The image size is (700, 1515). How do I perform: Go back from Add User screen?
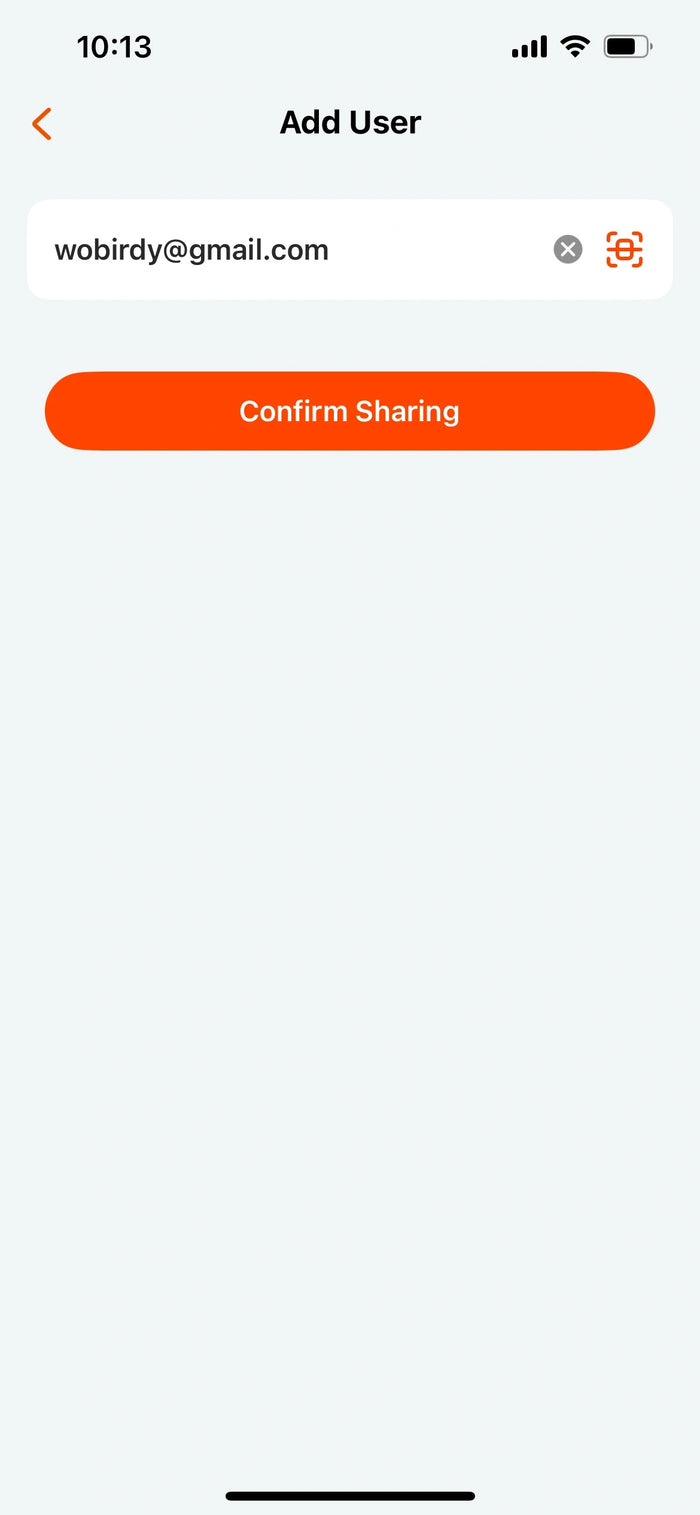coord(41,124)
